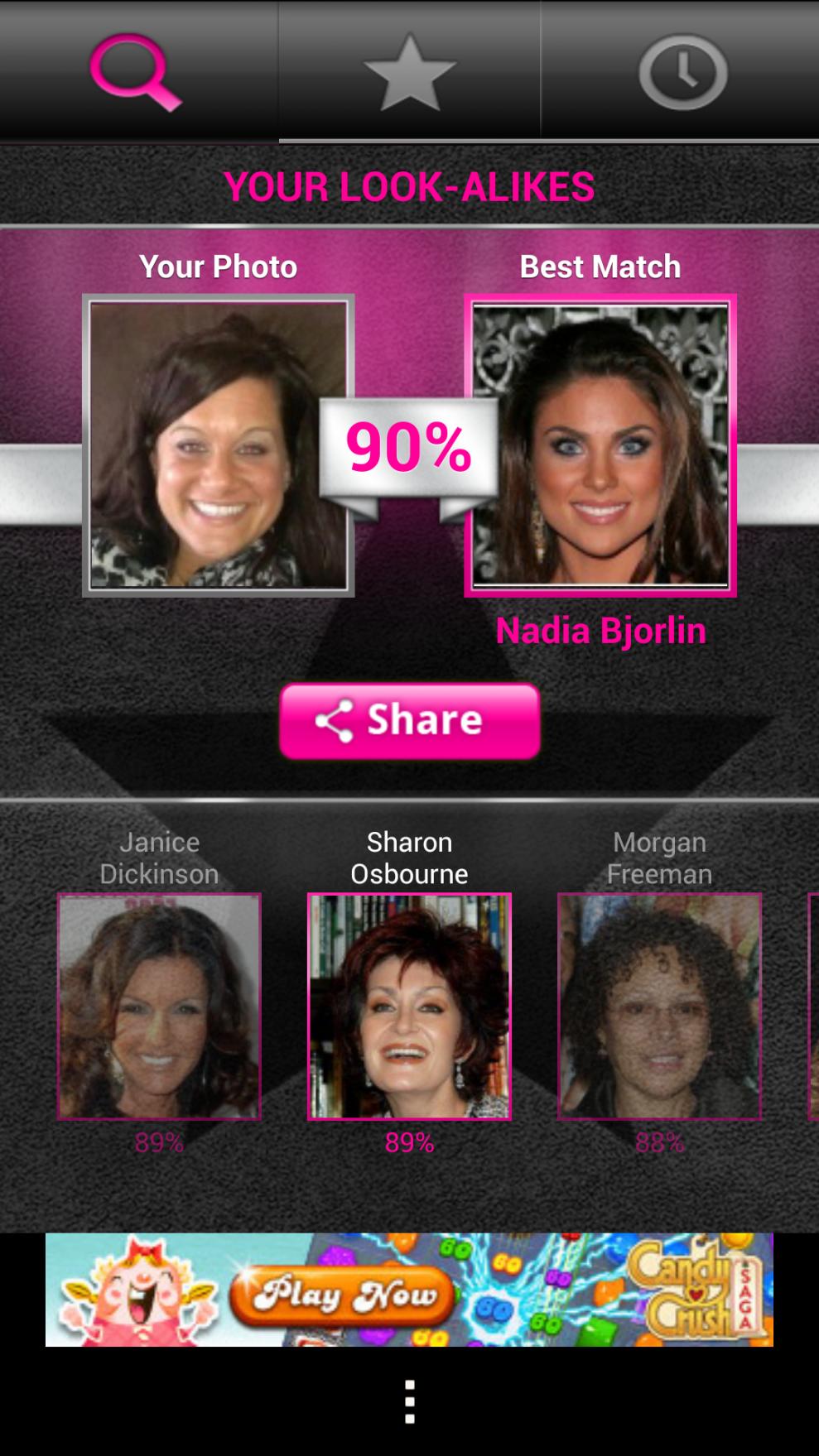Open the history clock tab
Image resolution: width=819 pixels, height=1456 pixels.
682,72
